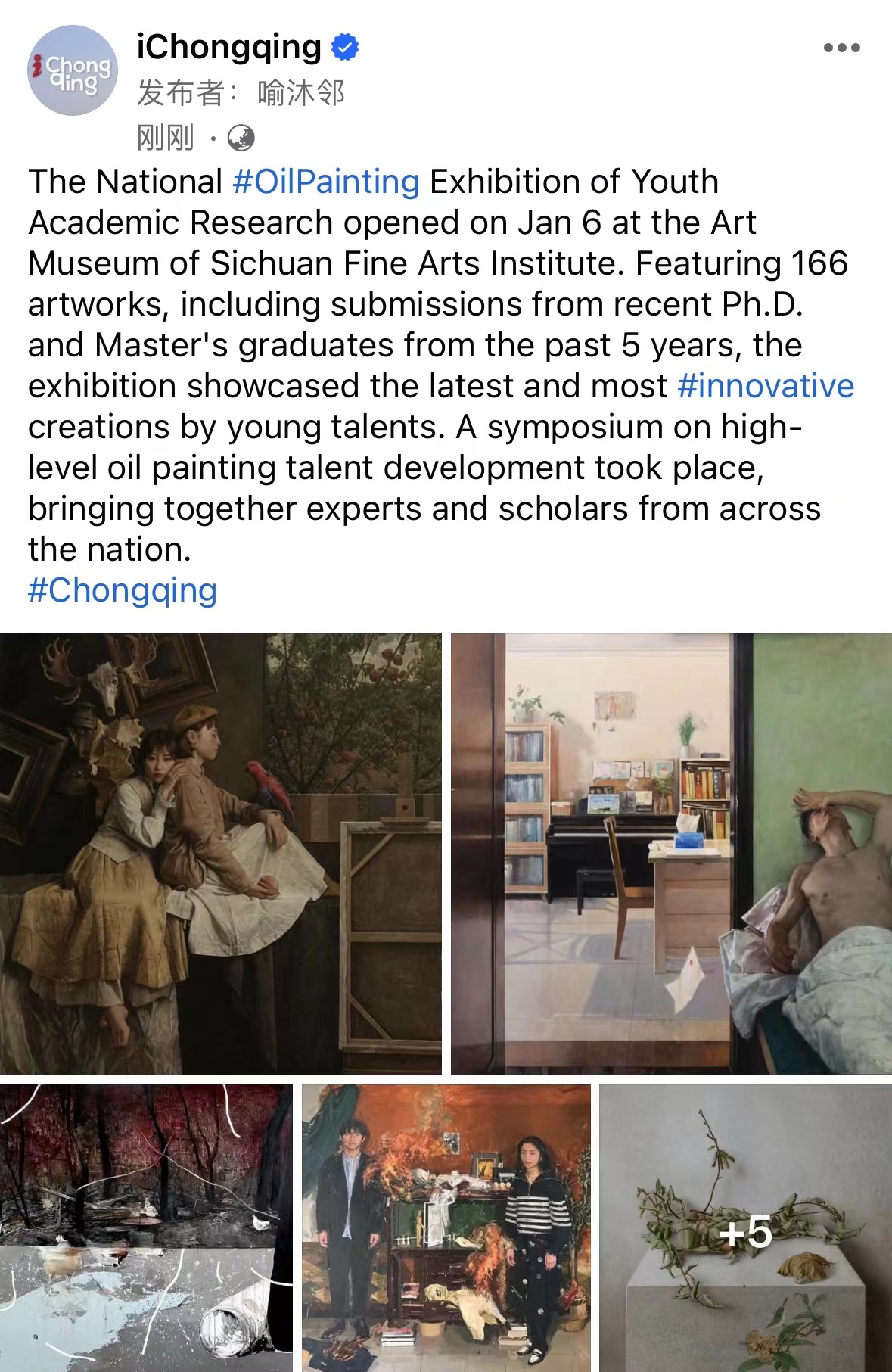Follow the #OilPainting hashtag link

tap(325, 182)
